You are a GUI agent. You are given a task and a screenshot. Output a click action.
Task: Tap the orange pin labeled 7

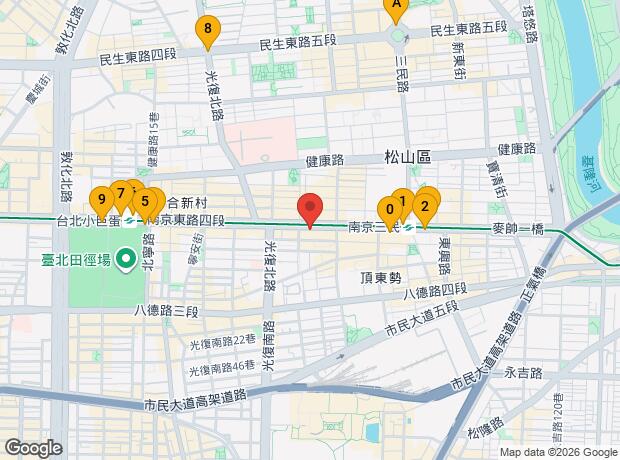point(120,194)
